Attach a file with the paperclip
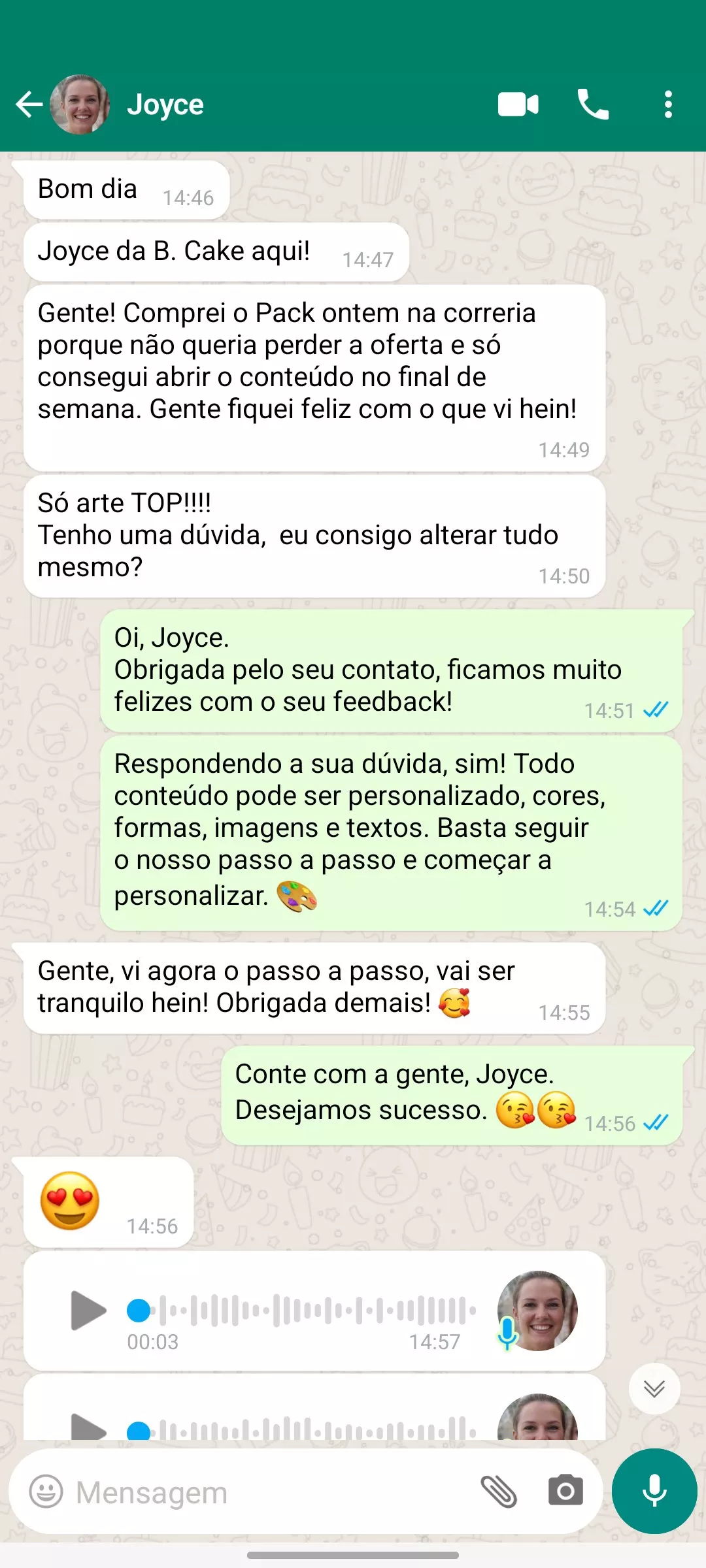Screen dimensions: 706x1568 pyautogui.click(x=499, y=1492)
